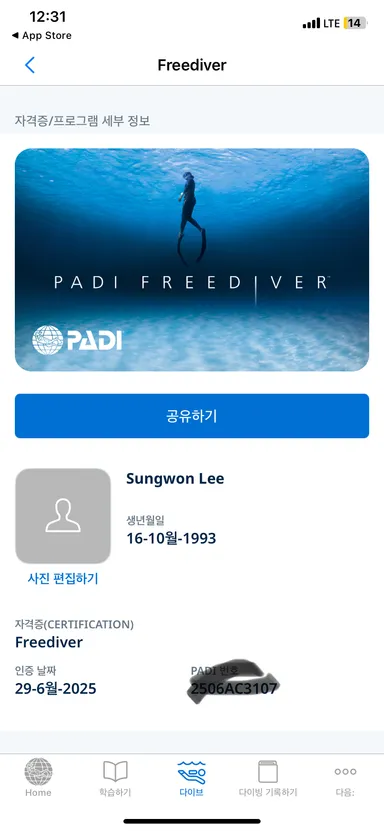Select the 다이브 tab
384x831 pixels.
click(191, 778)
